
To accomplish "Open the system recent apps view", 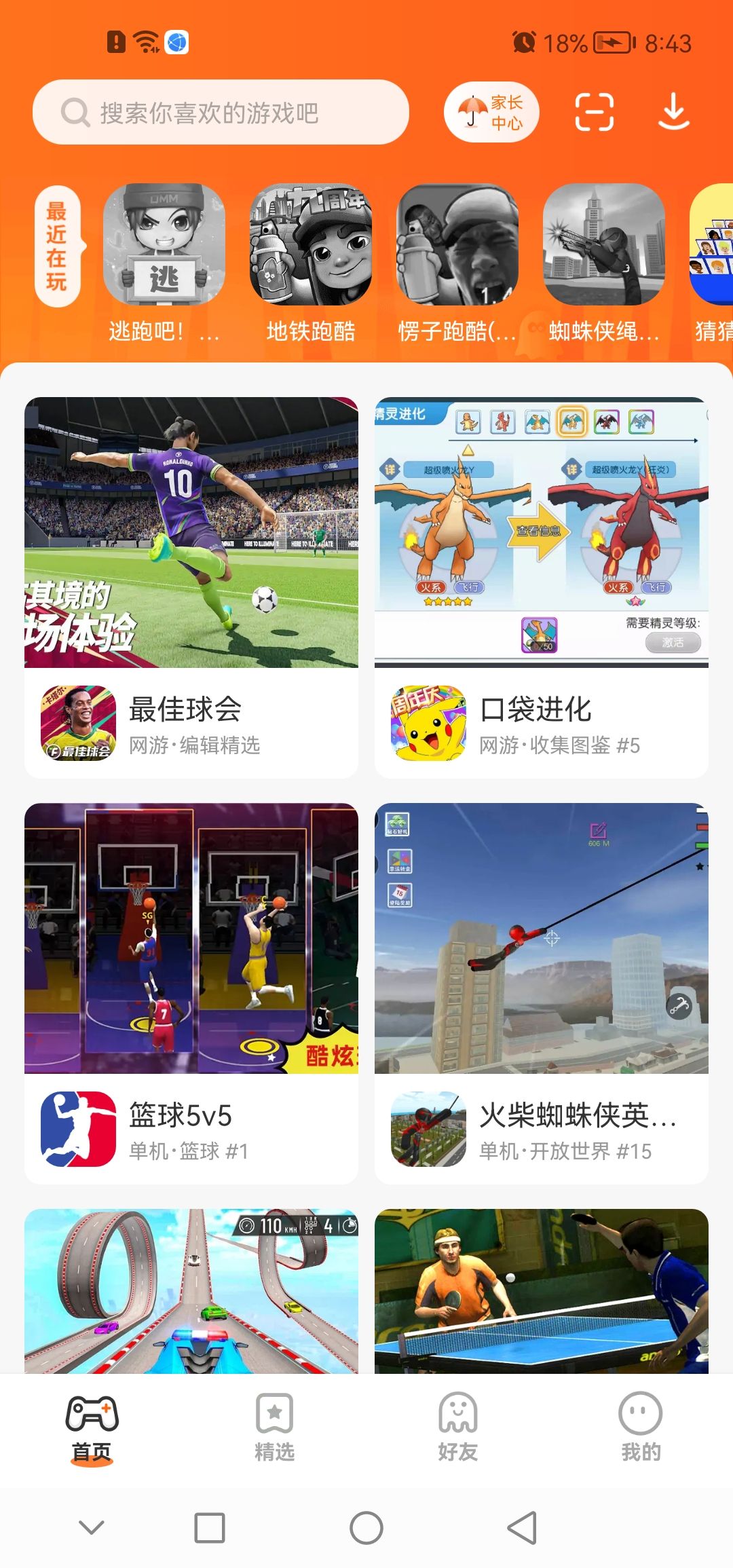I will 210,1528.
